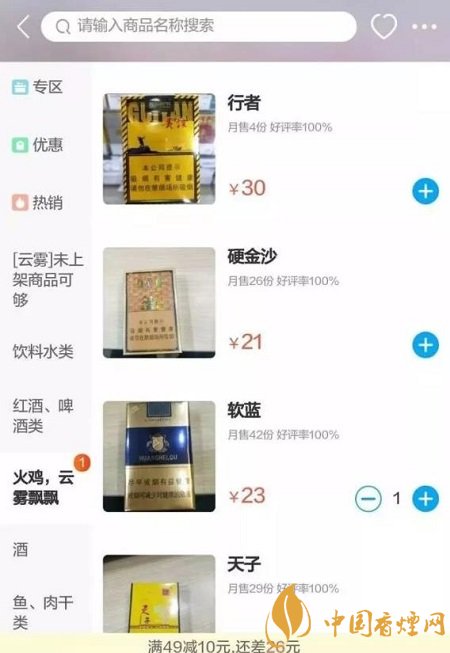The height and width of the screenshot is (653, 450).
Task: Select the 专区 category
Action: (37, 87)
